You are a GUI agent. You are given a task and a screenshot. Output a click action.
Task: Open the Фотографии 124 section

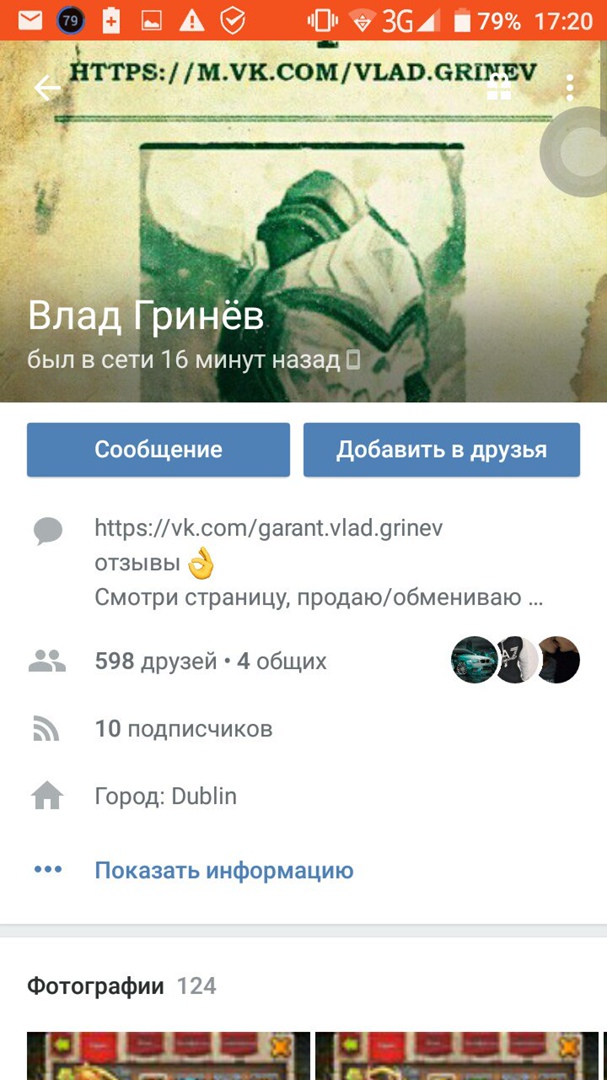122,986
